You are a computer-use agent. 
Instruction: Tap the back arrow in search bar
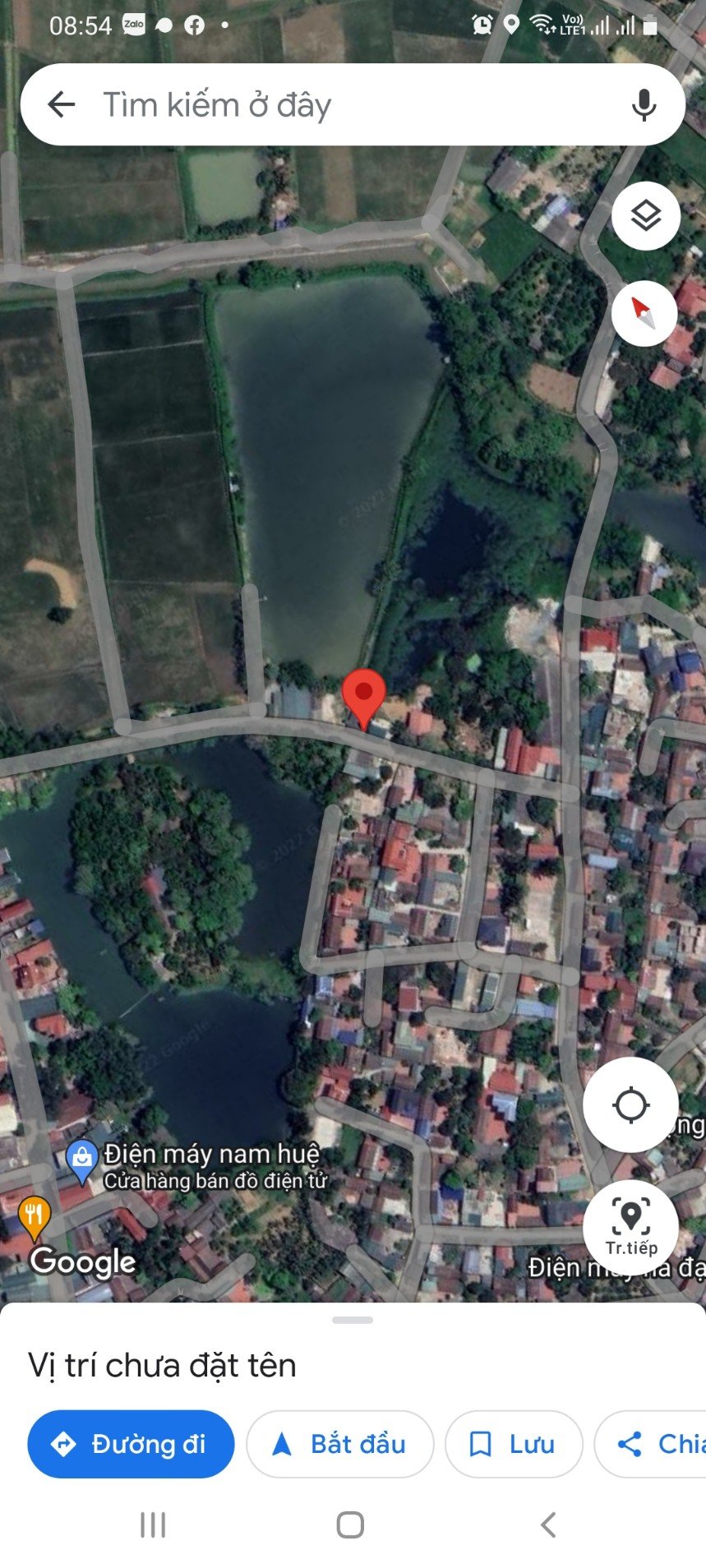coord(62,105)
